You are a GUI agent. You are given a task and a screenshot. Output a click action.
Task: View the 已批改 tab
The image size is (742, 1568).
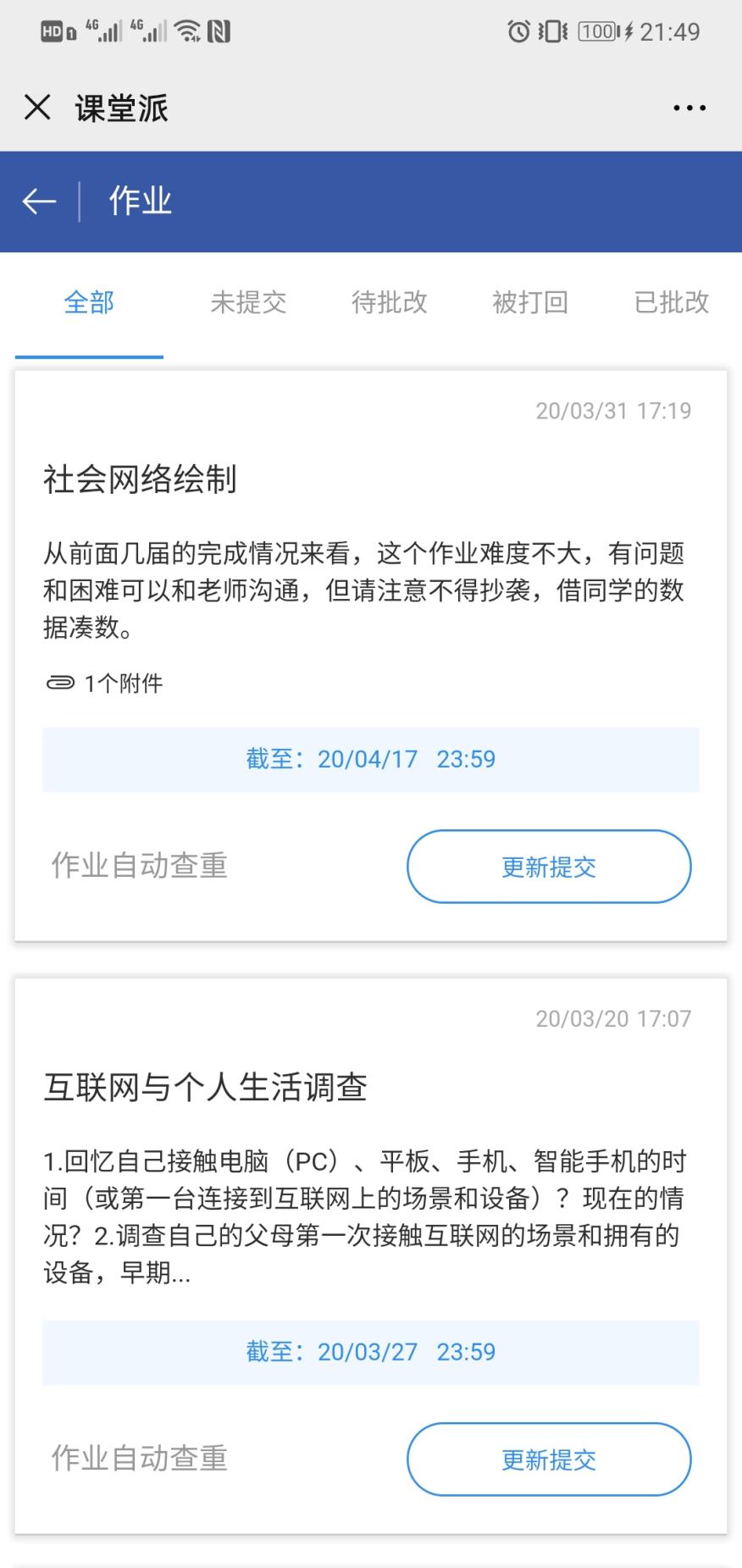(x=671, y=302)
